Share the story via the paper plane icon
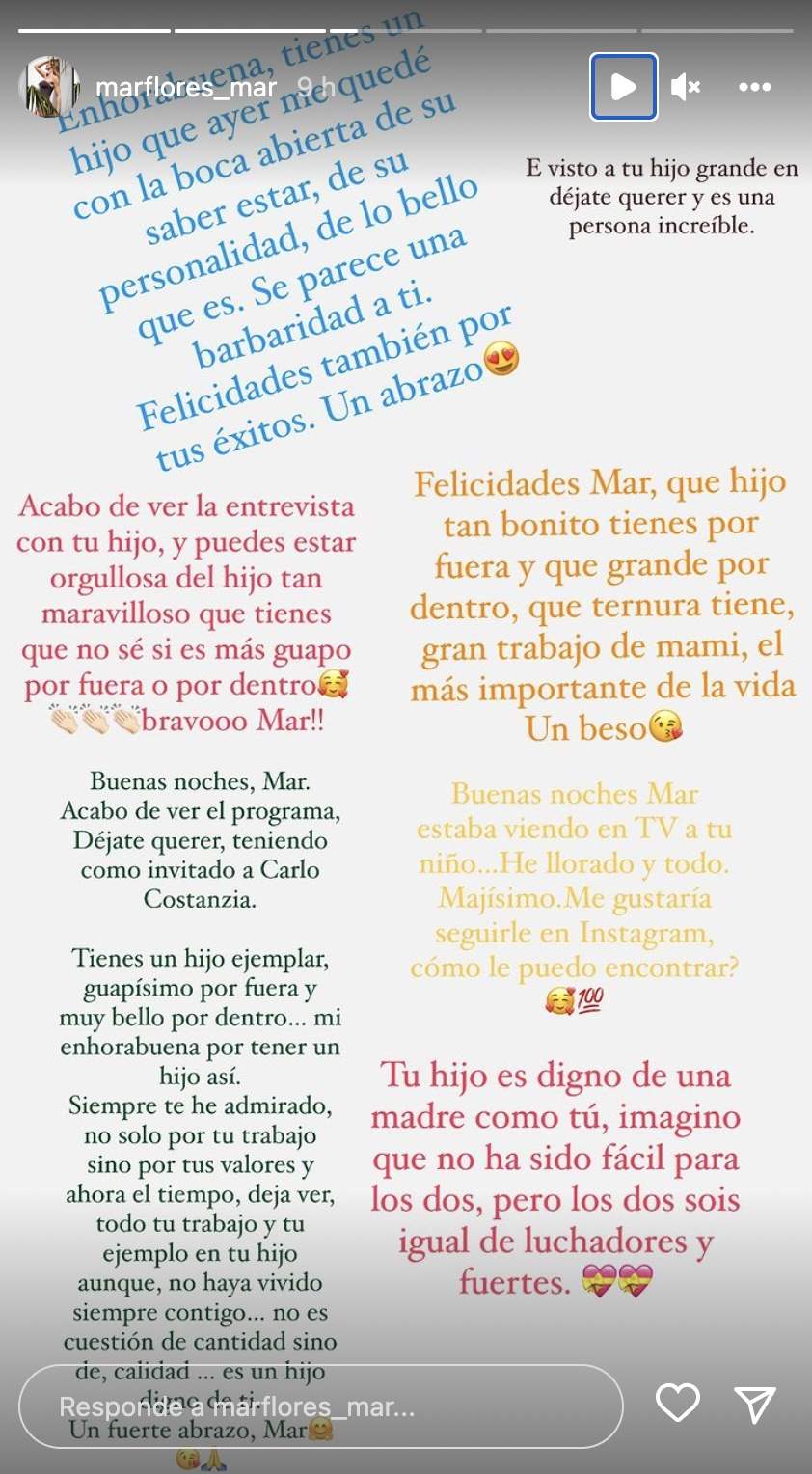Image resolution: width=812 pixels, height=1474 pixels. pos(758,1406)
